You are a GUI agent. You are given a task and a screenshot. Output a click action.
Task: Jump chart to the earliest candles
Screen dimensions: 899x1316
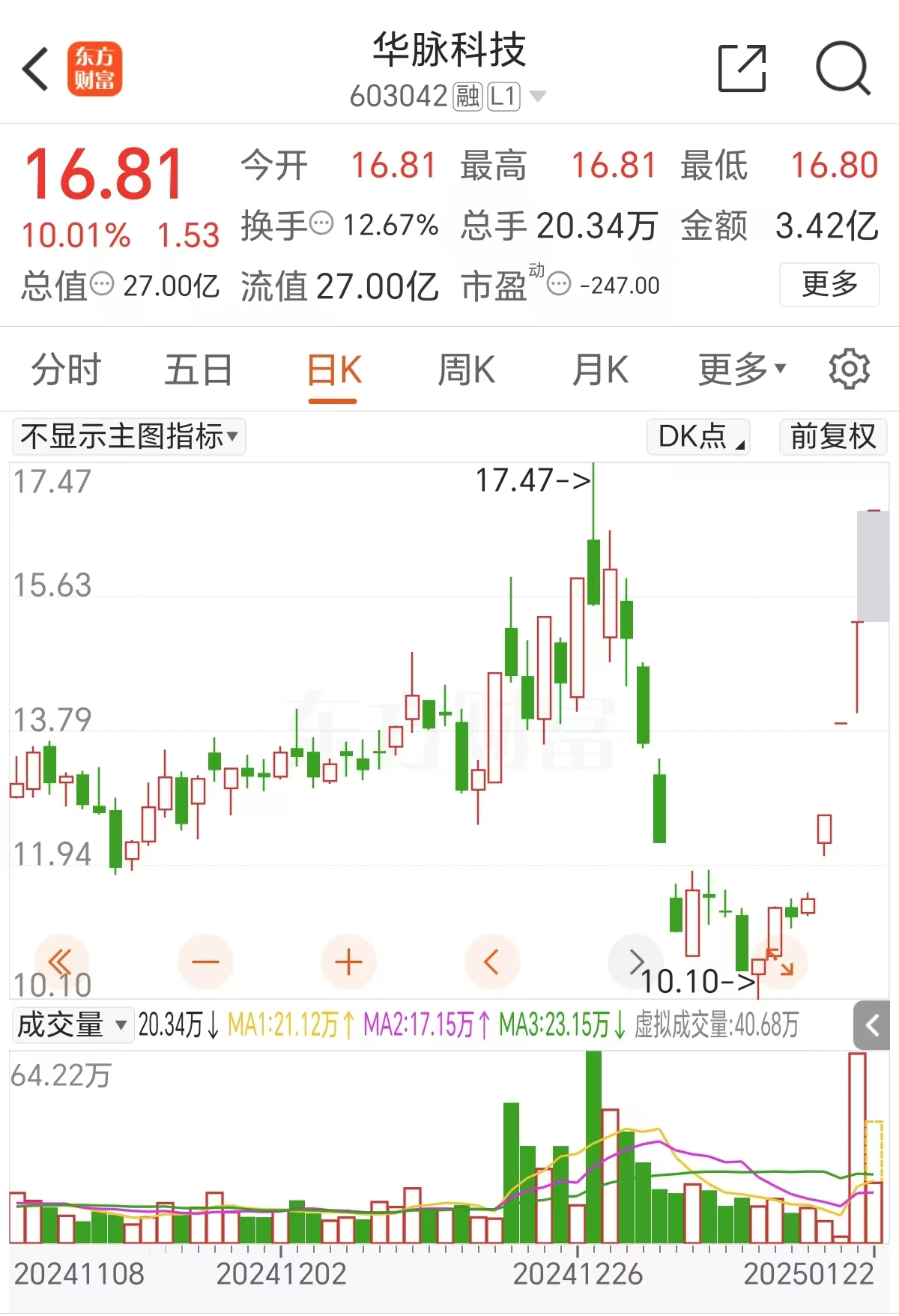click(x=61, y=962)
